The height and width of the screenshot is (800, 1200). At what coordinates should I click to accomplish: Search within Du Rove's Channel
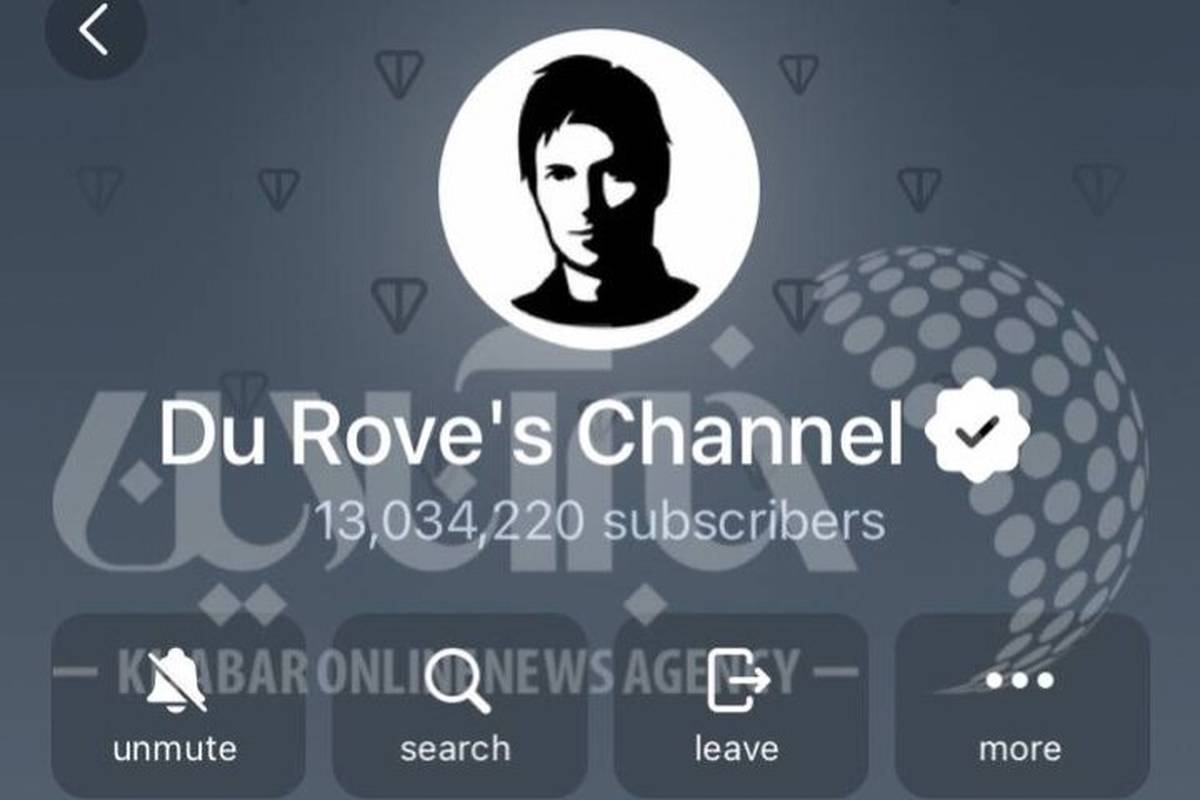coord(457,705)
